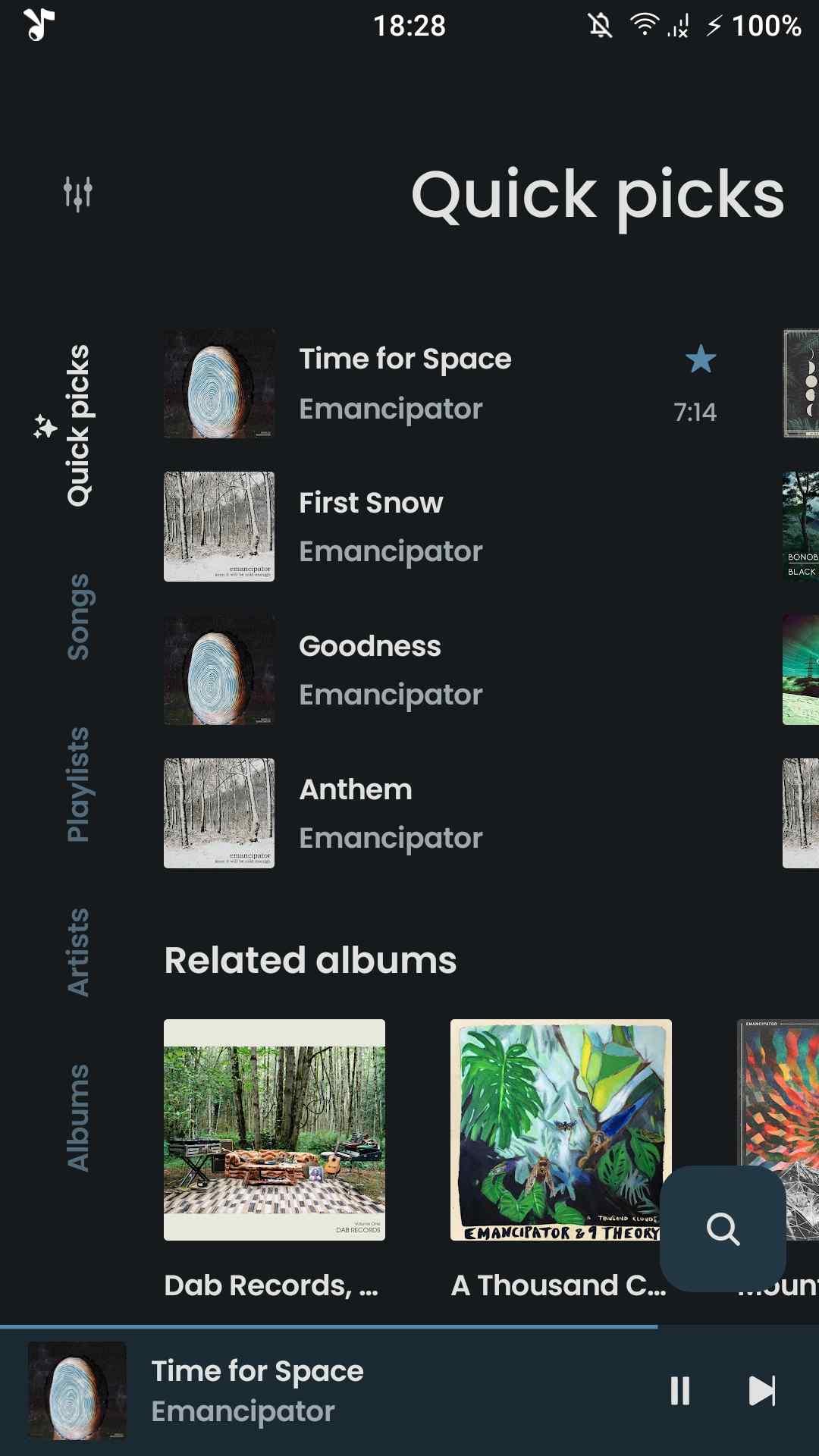819x1456 pixels.
Task: Tap the floating search button
Action: pos(723,1228)
